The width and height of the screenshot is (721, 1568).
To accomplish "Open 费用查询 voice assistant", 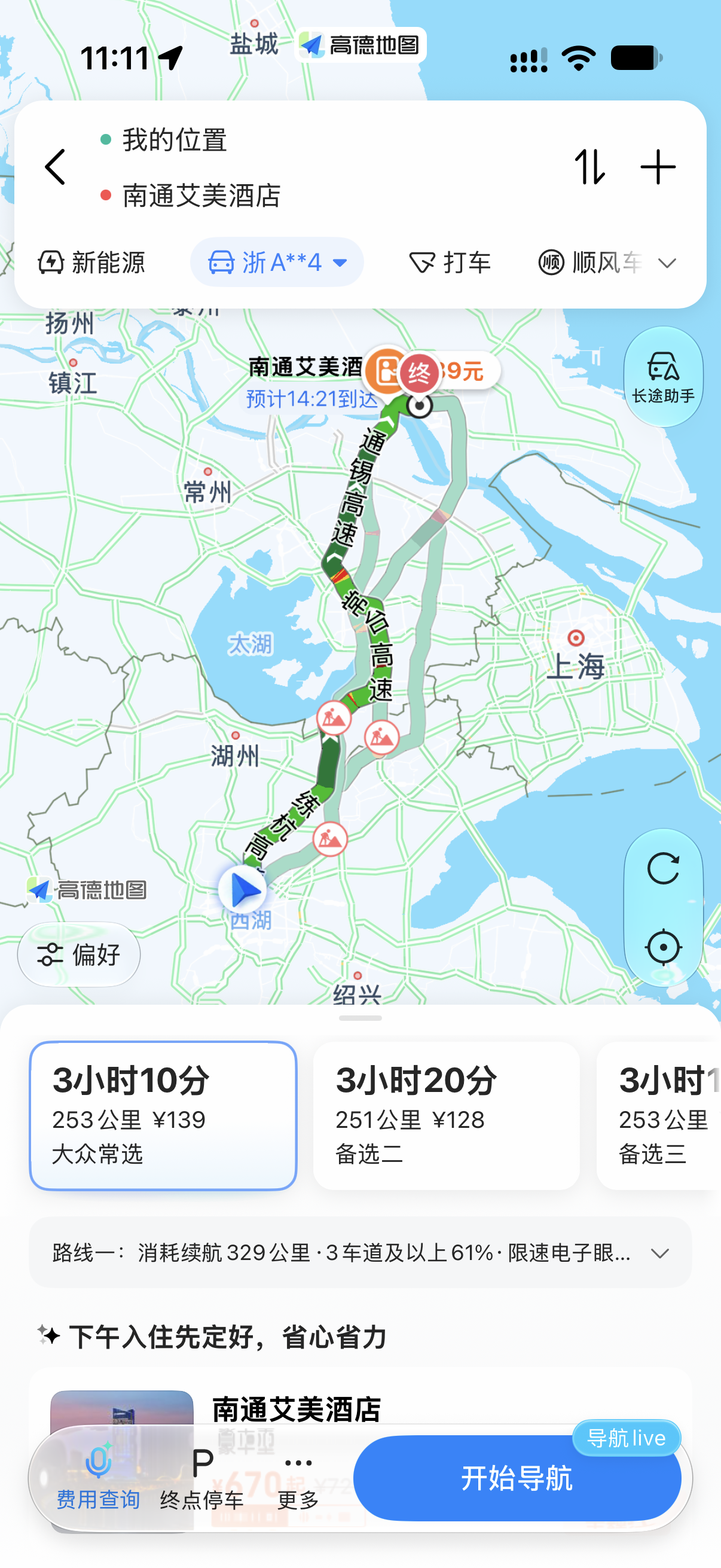I will click(x=99, y=1478).
